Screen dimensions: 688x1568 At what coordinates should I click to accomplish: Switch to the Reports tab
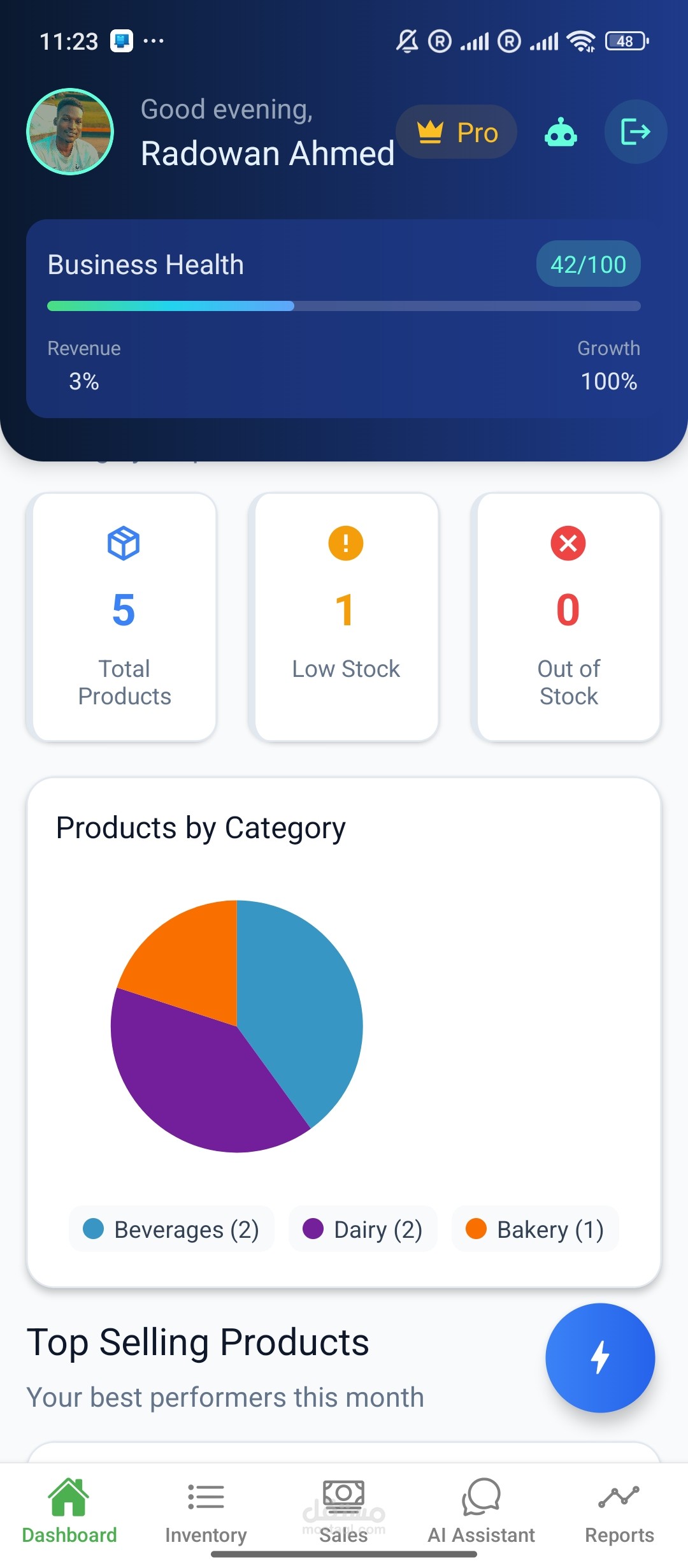[x=619, y=1511]
